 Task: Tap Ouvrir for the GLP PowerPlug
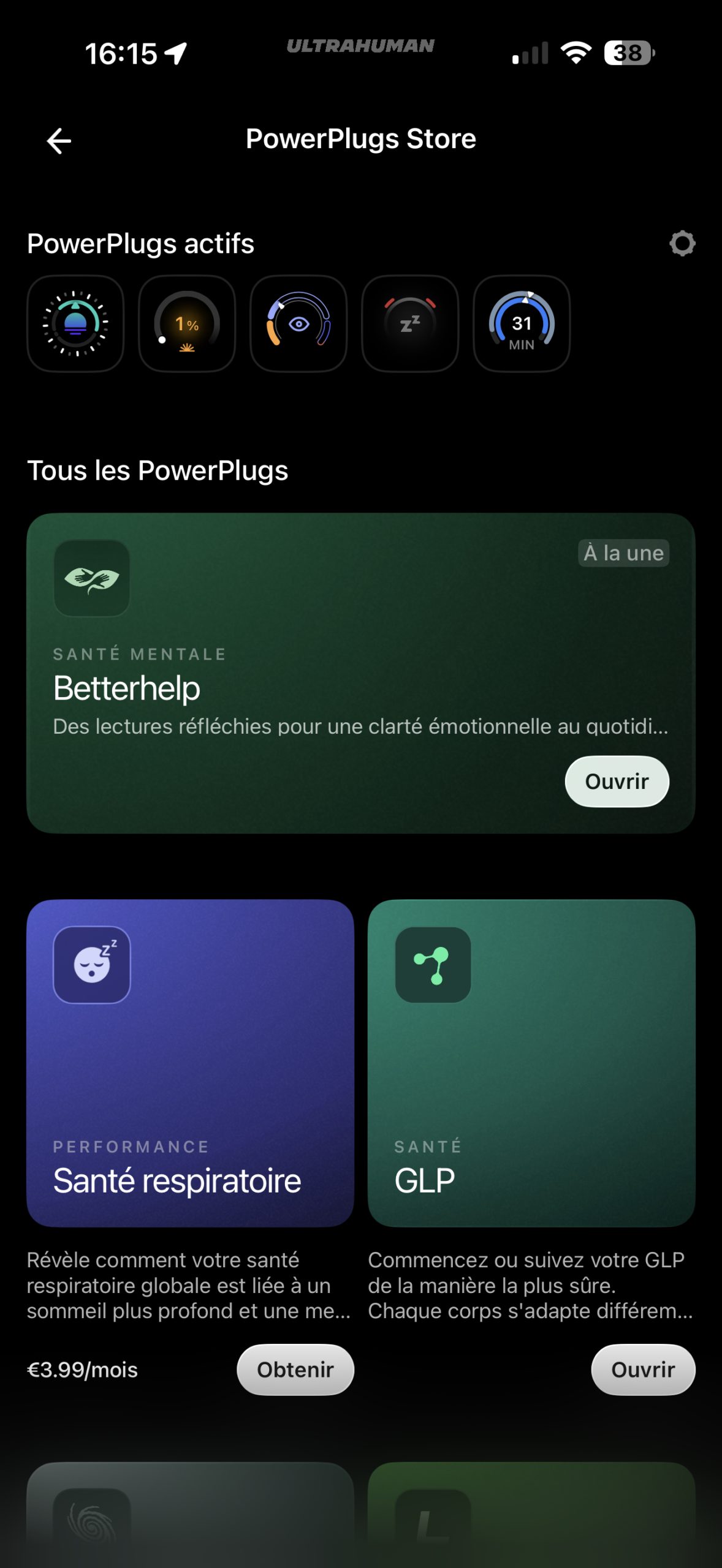(643, 1370)
